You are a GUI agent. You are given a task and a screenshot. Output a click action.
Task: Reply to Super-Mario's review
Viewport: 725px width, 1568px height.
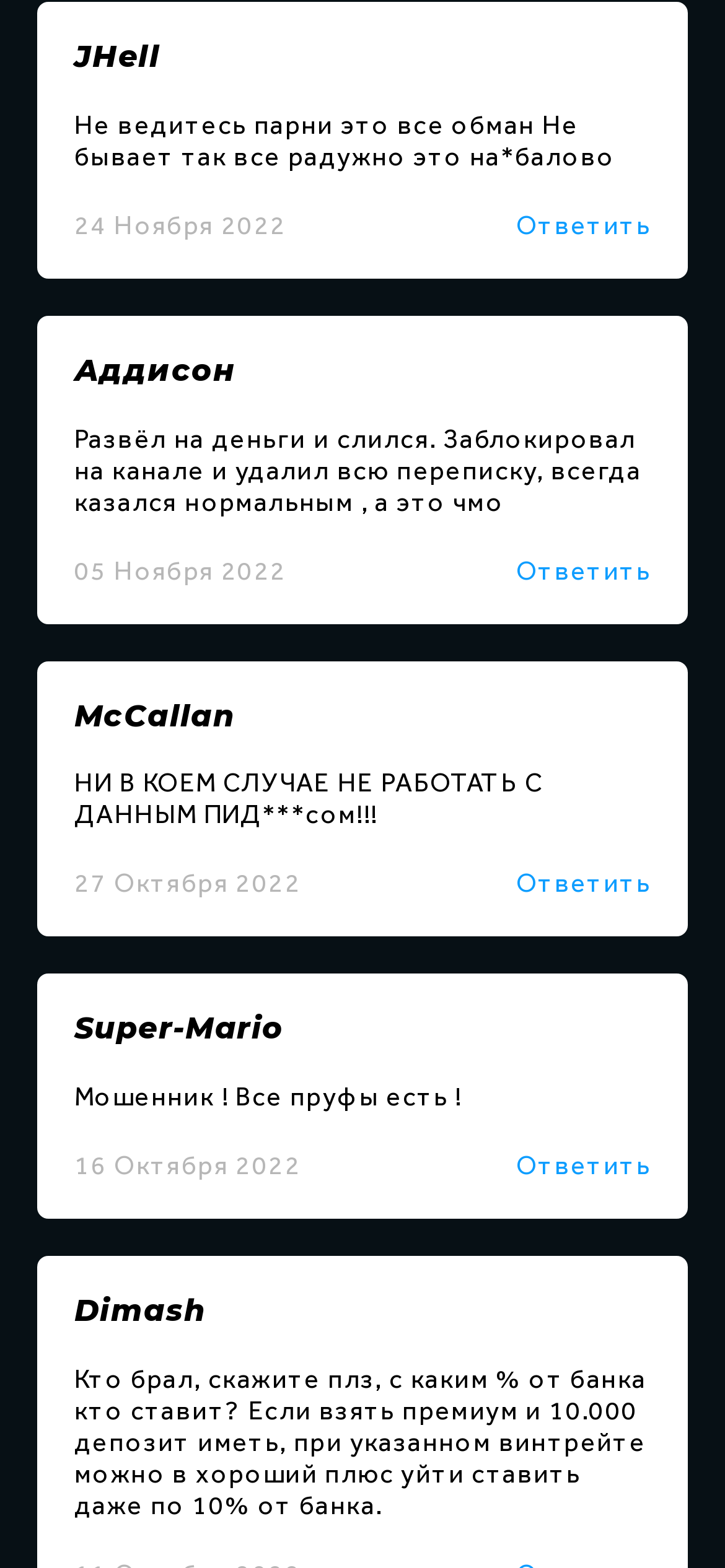[x=582, y=1166]
